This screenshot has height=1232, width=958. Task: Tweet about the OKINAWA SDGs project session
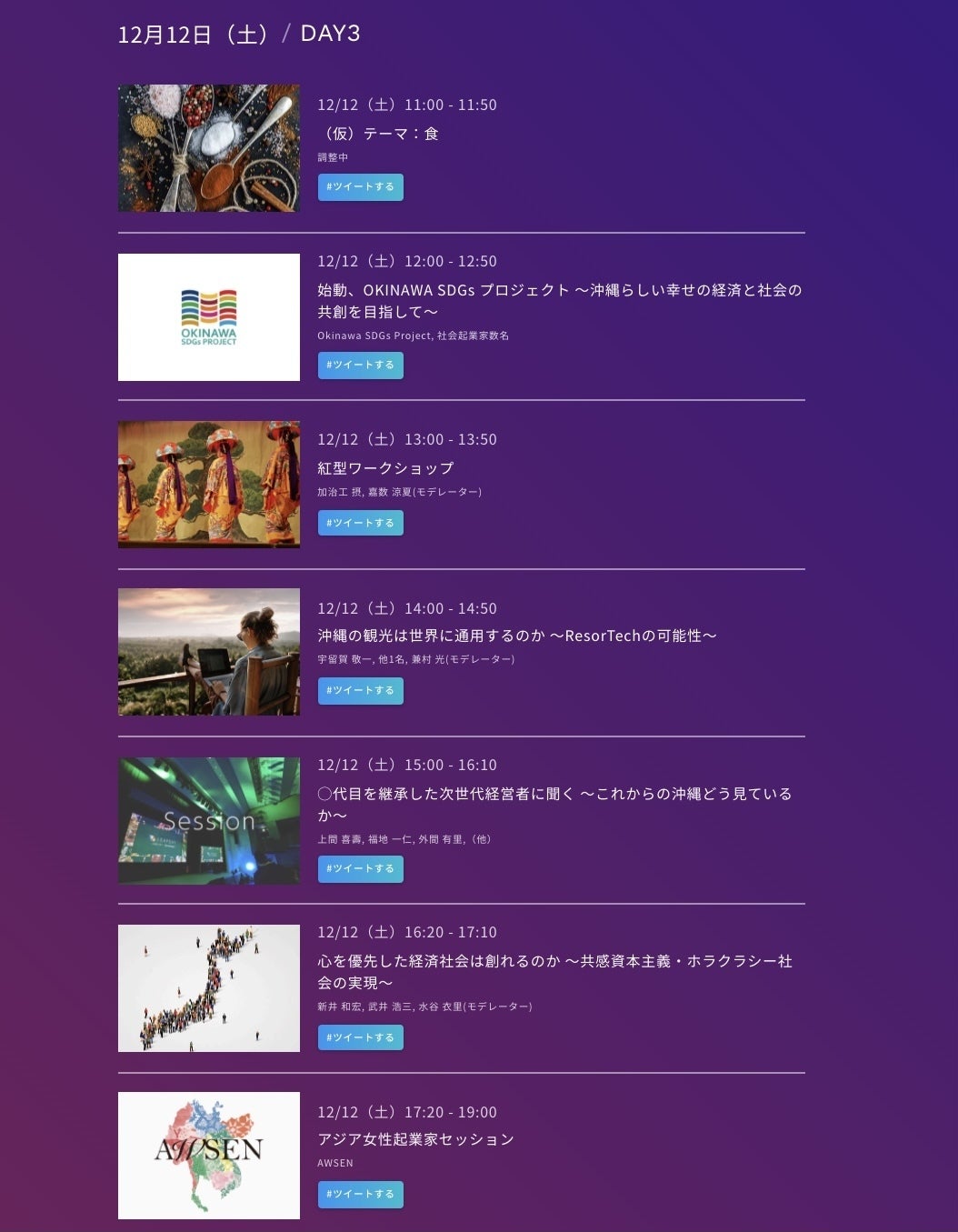pyautogui.click(x=360, y=365)
